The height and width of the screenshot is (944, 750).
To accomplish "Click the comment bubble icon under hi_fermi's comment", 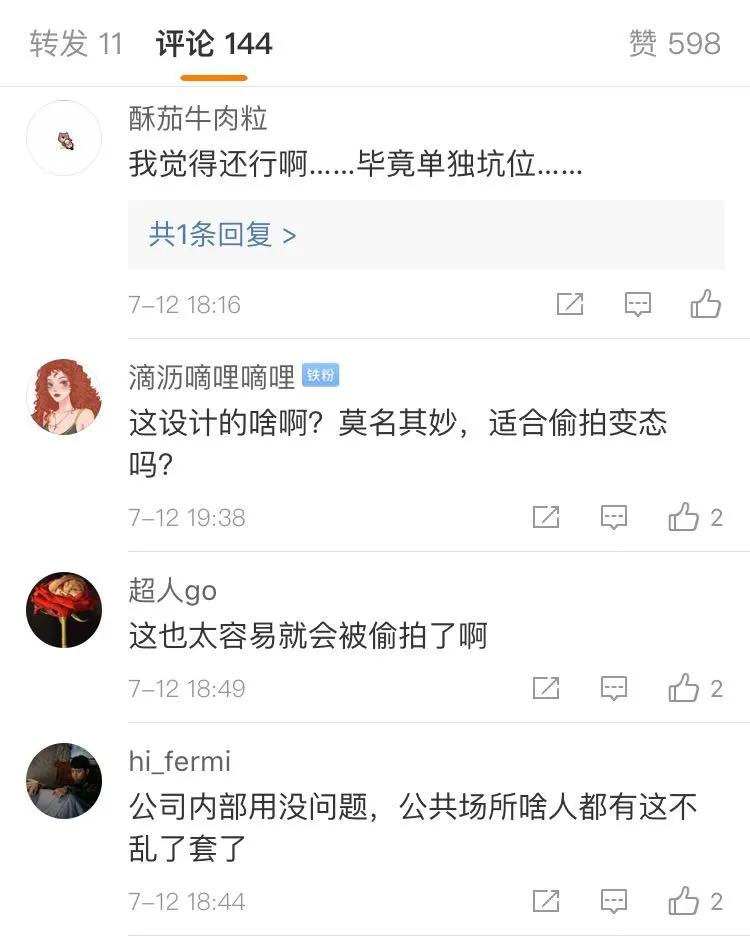I will (x=613, y=900).
